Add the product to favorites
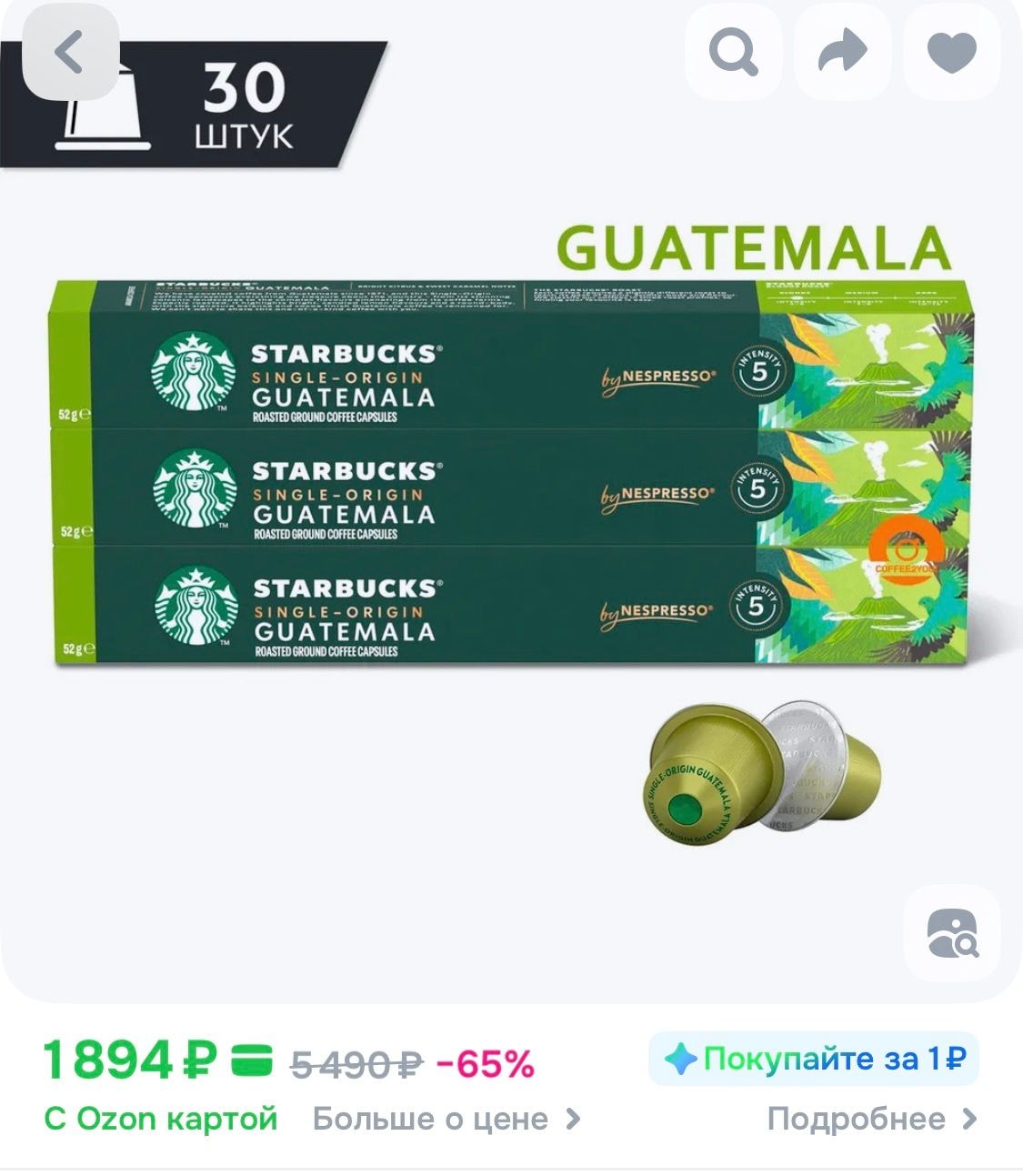 pos(951,52)
